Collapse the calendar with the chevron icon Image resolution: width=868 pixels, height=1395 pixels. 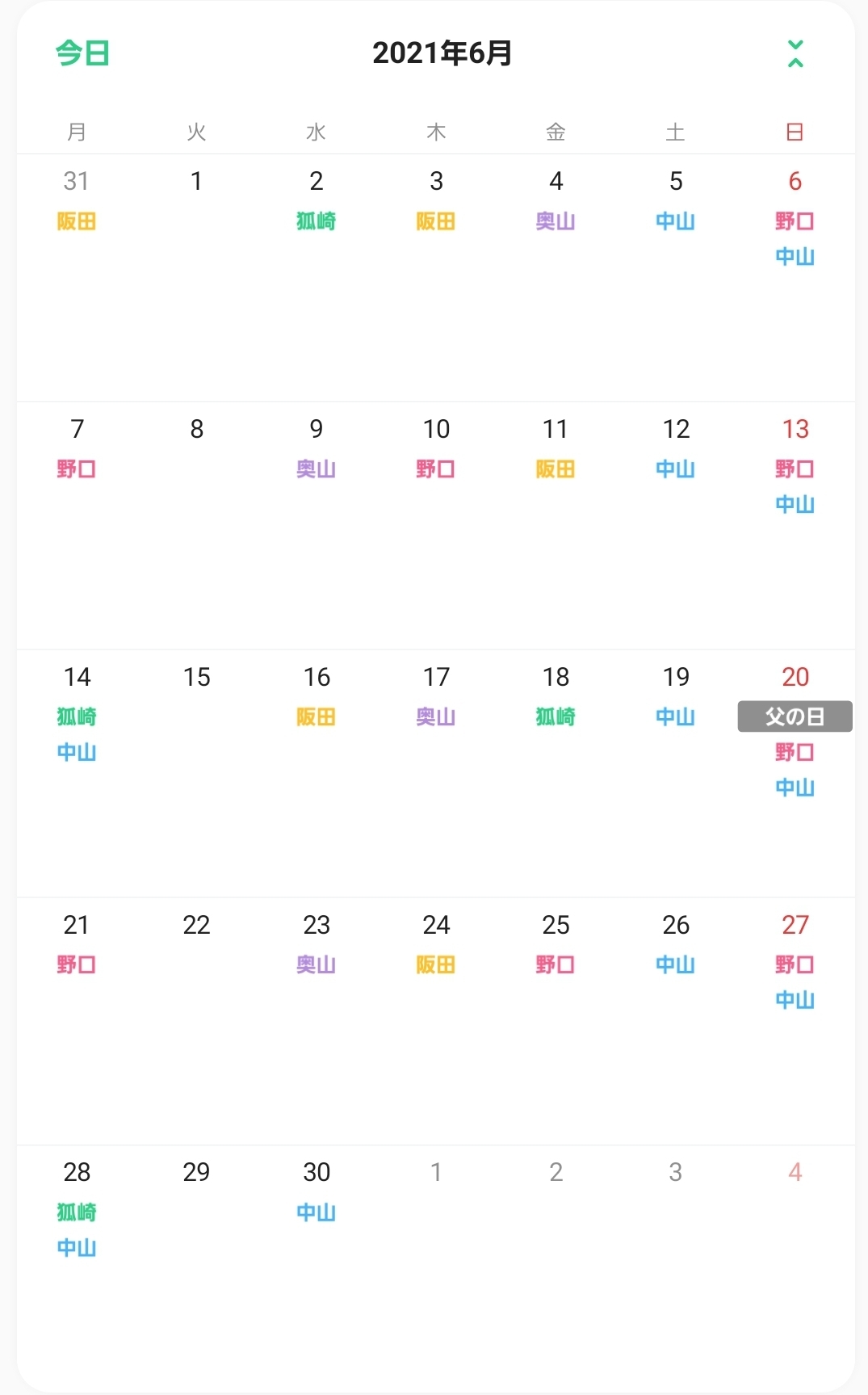(795, 53)
